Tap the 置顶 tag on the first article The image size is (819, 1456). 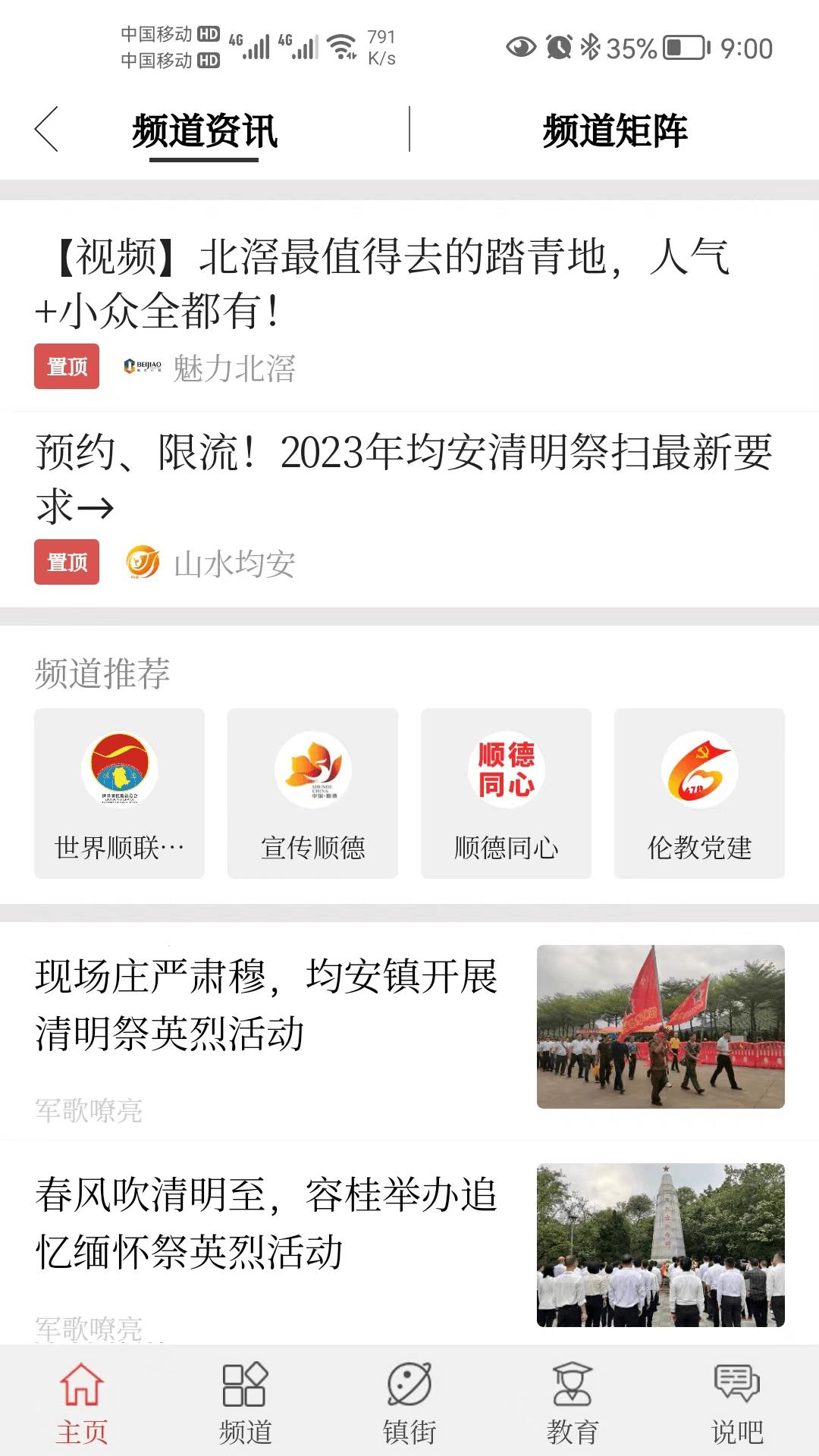click(67, 366)
